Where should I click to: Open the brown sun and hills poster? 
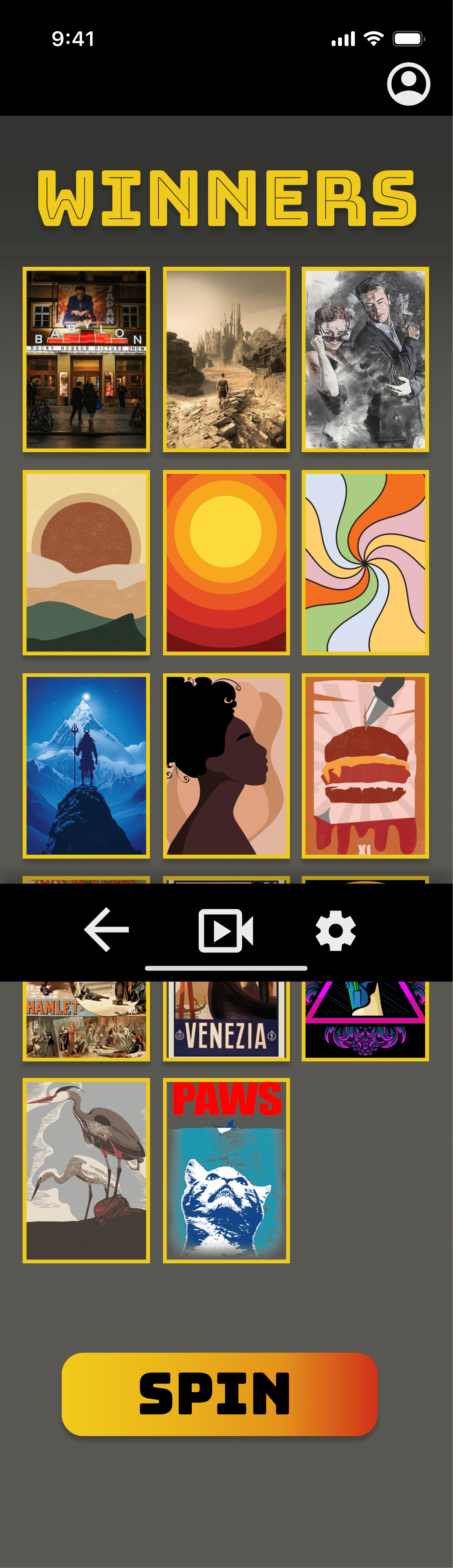tap(87, 562)
